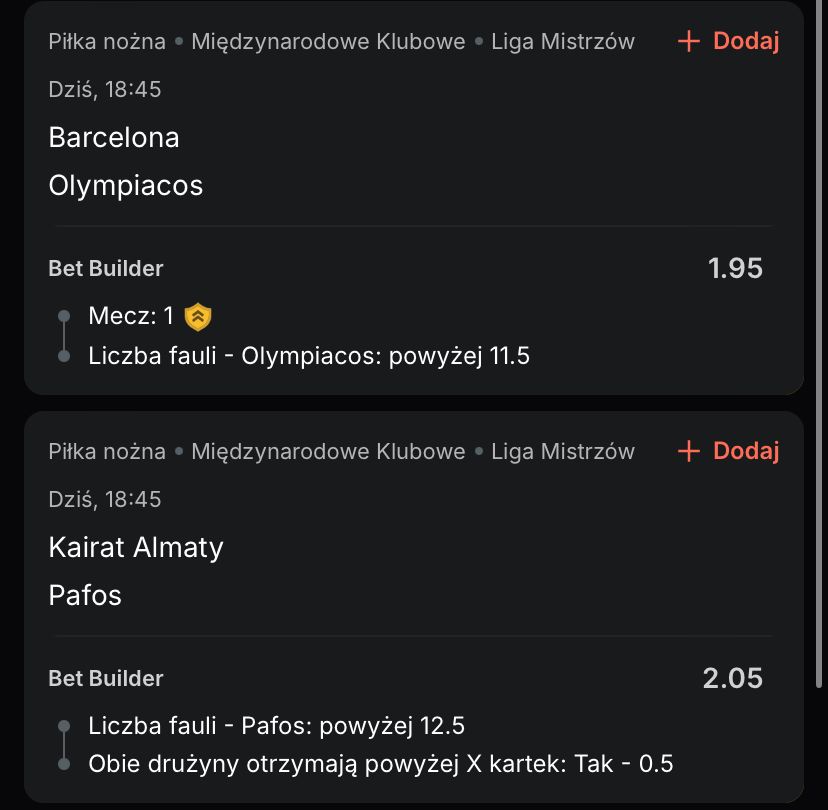Open the Barcelona vs Olympiacos match card

(126, 161)
